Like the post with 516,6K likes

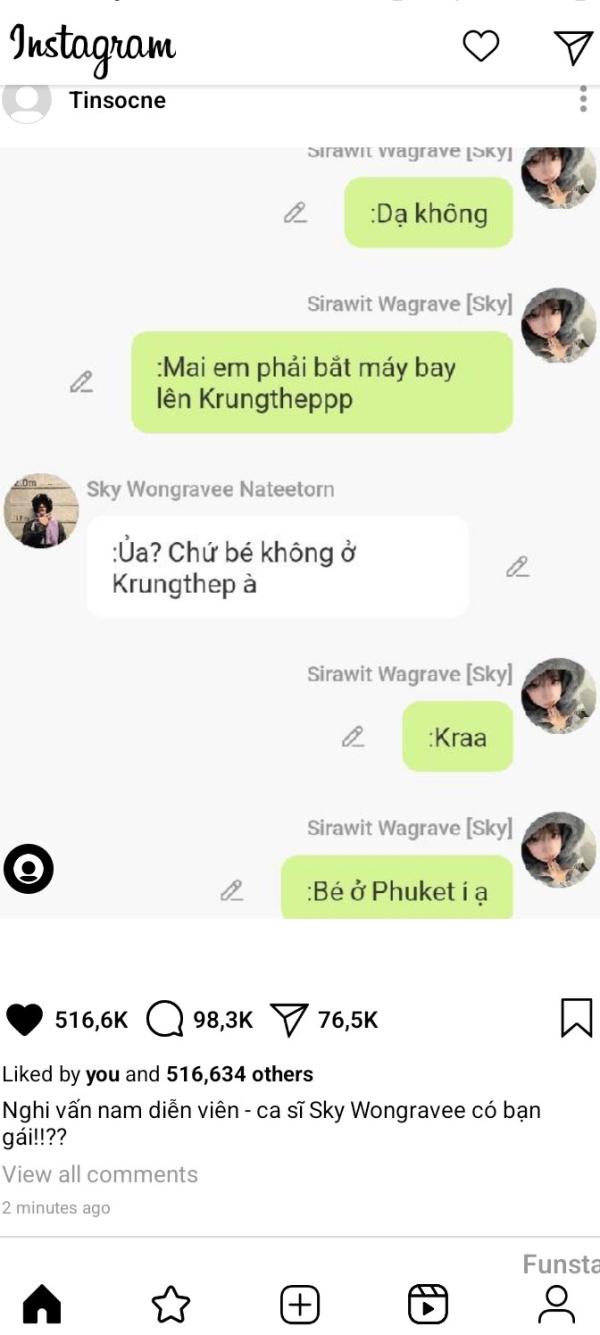tap(25, 1020)
